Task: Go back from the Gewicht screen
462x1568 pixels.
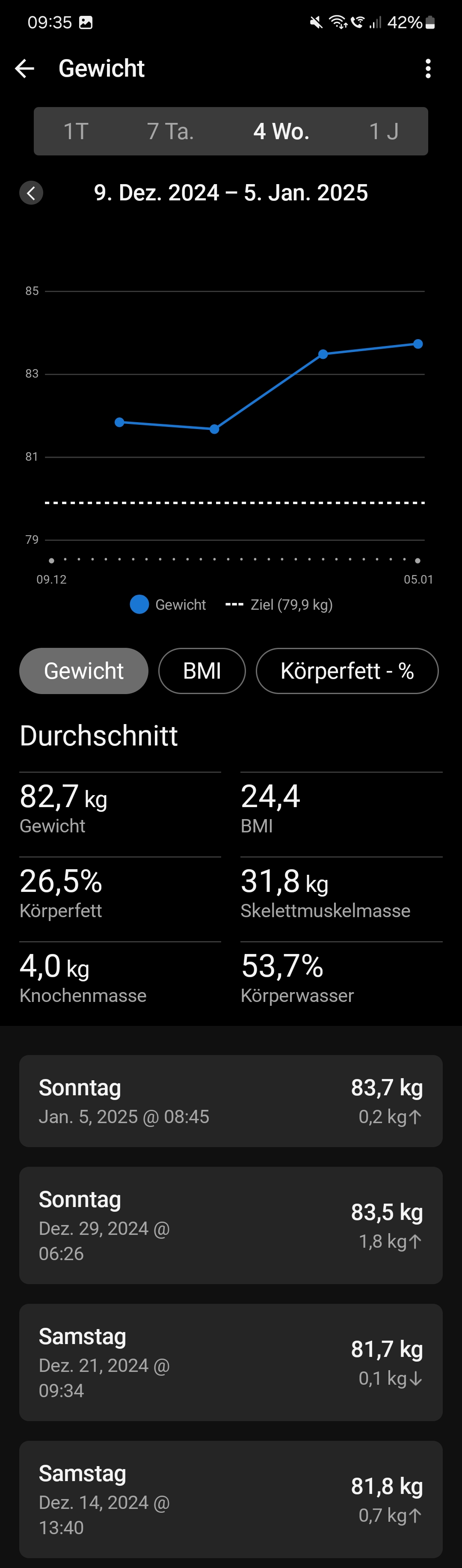Action: click(x=24, y=69)
